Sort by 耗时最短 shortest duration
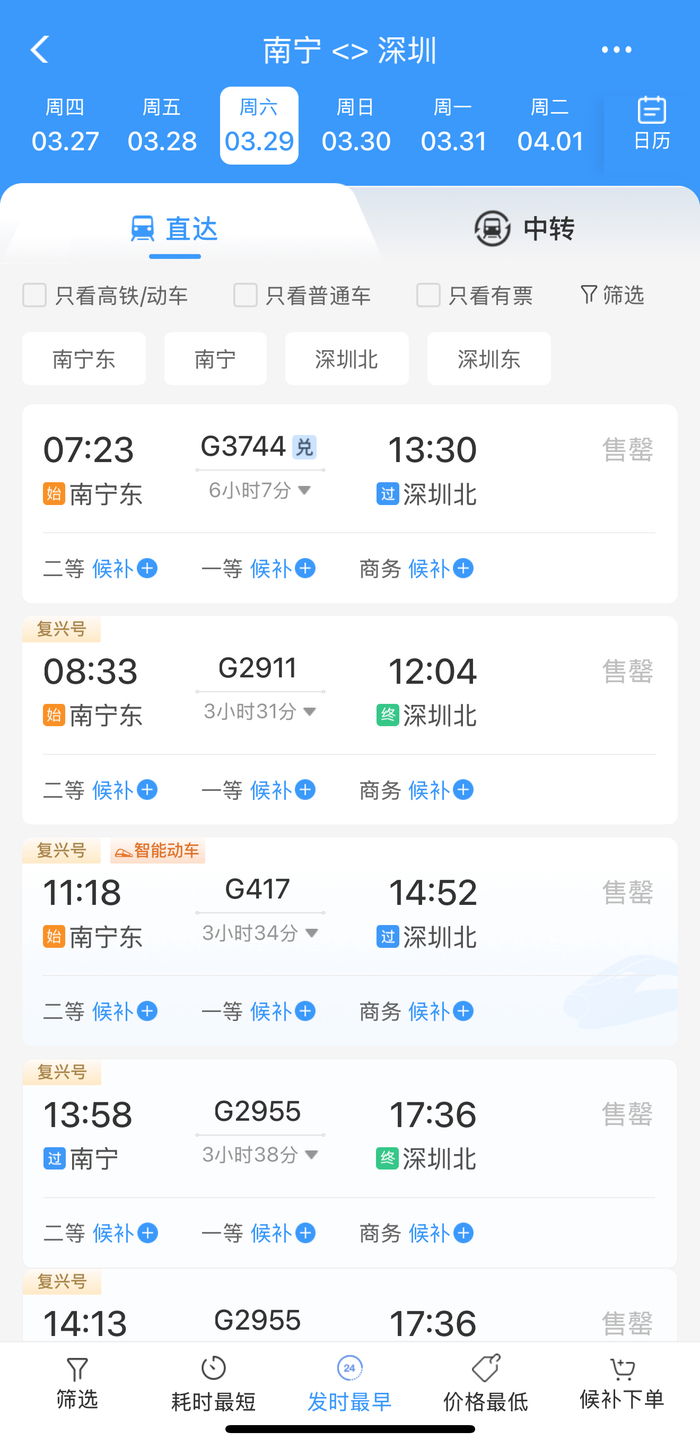The height and width of the screenshot is (1446, 700). point(213,1384)
